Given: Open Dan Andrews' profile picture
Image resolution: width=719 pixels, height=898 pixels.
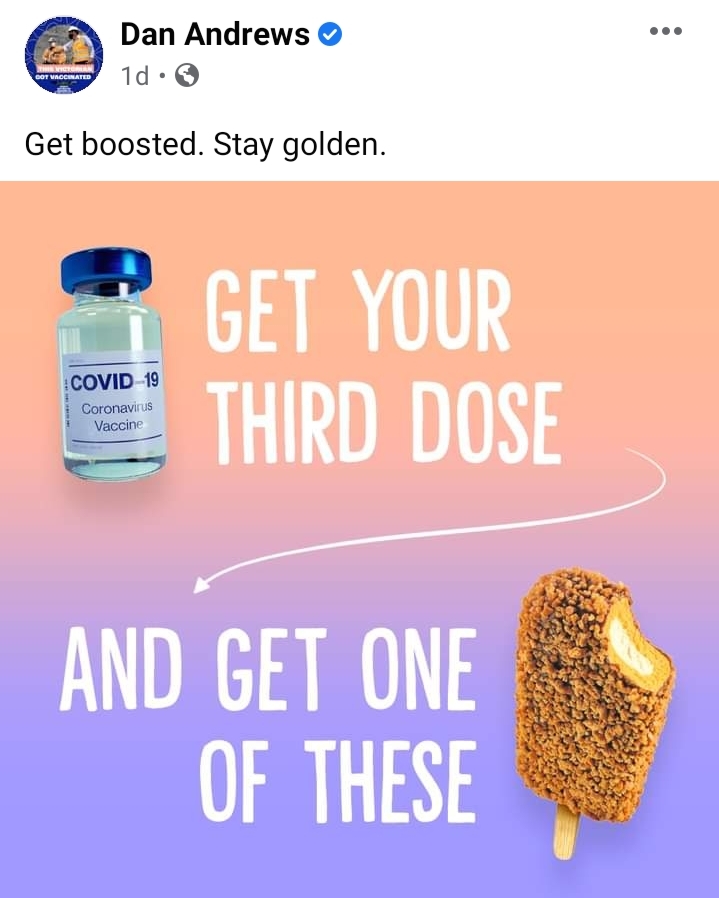Looking at the screenshot, I should pos(64,55).
